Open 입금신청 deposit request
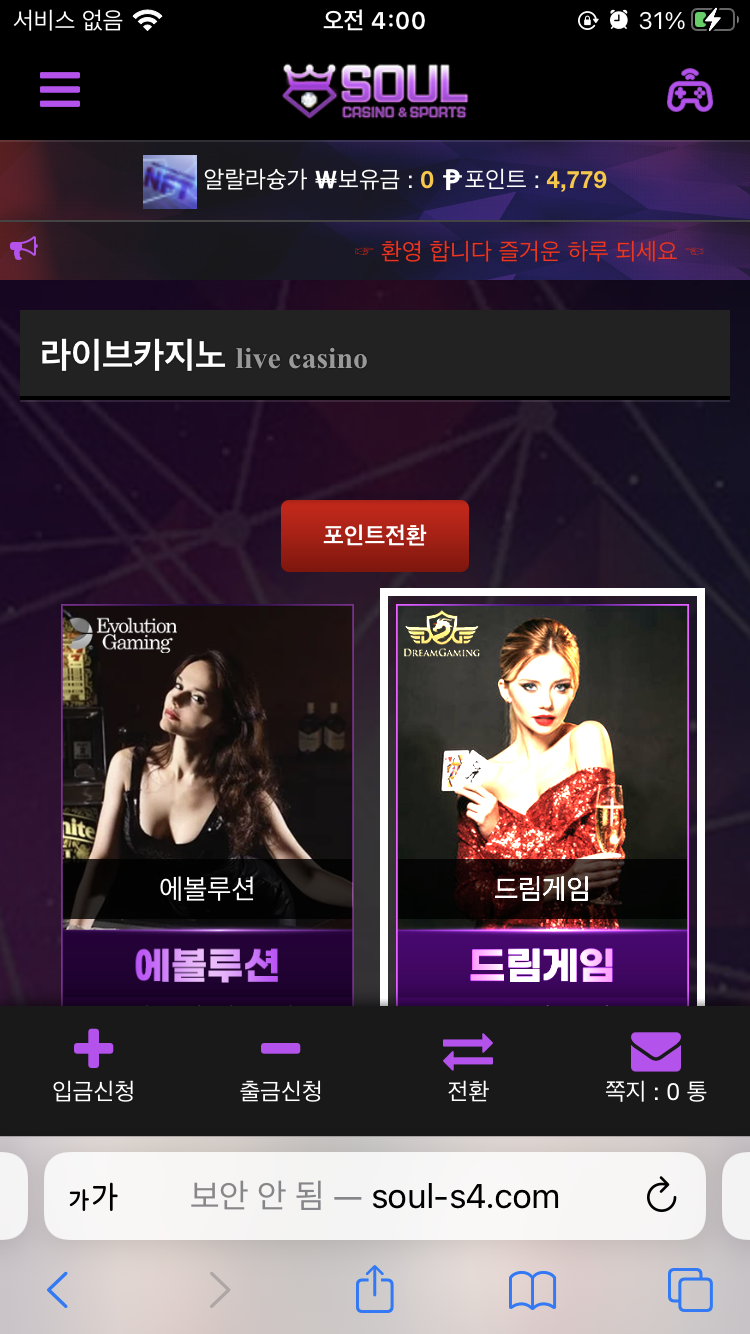The image size is (750, 1334). (94, 1068)
